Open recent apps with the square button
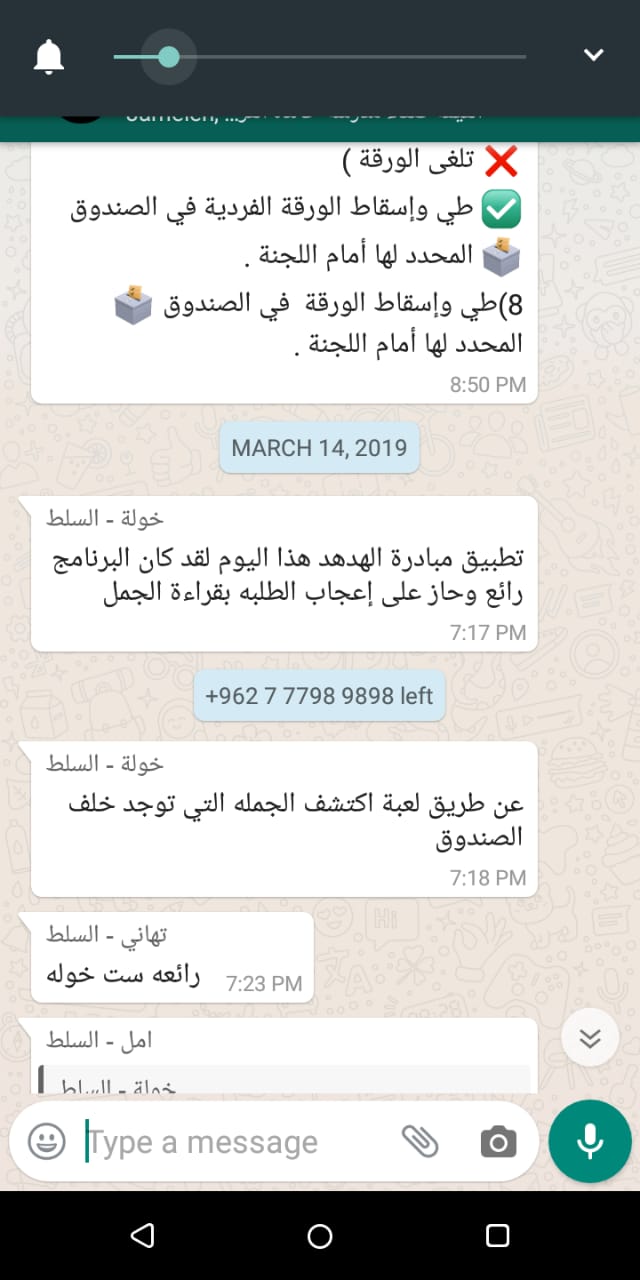The image size is (640, 1280). [497, 1236]
